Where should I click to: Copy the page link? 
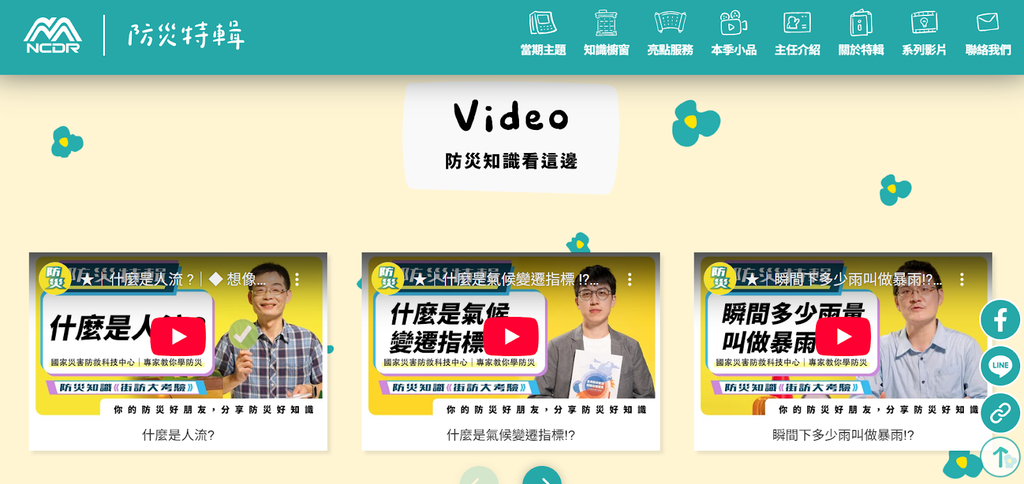coord(1000,412)
